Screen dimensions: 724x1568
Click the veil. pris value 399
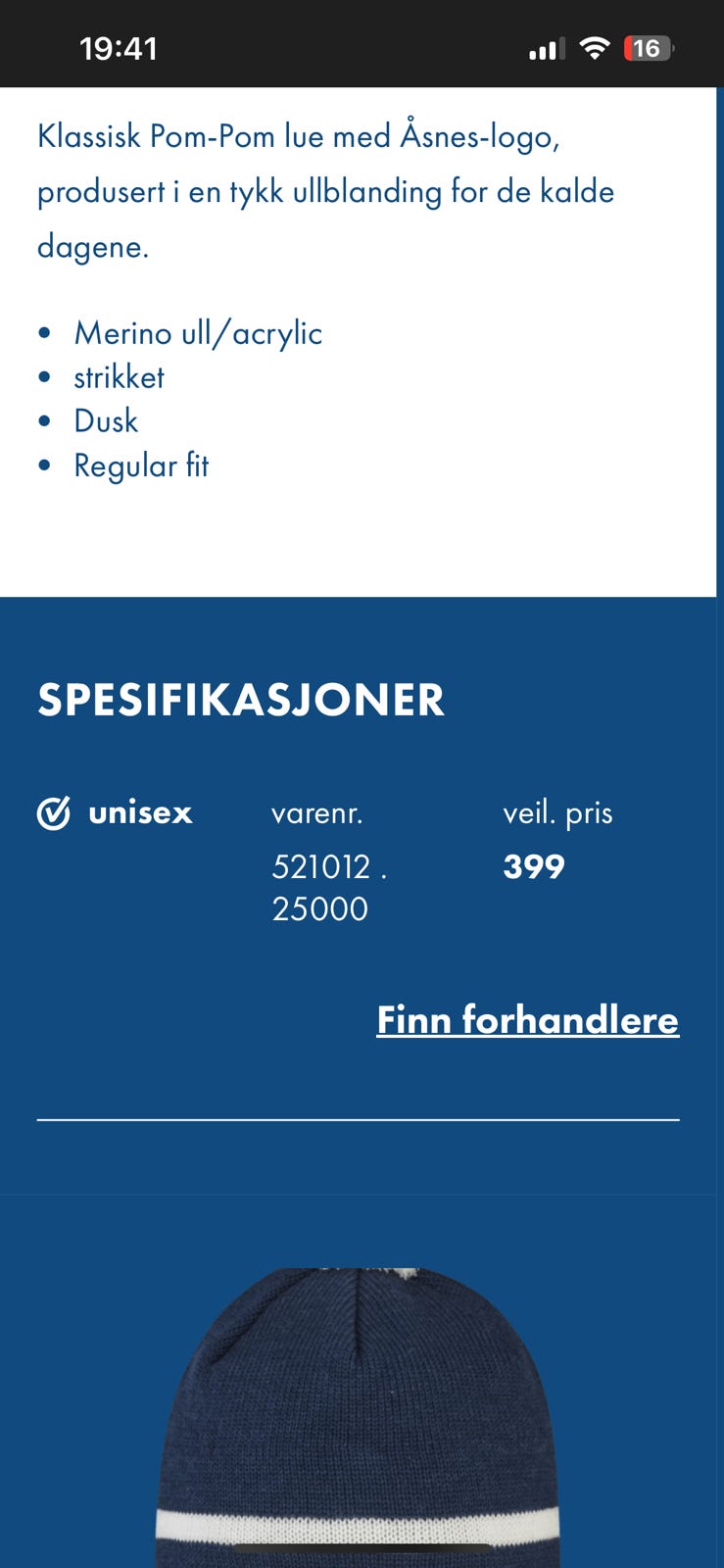point(535,866)
